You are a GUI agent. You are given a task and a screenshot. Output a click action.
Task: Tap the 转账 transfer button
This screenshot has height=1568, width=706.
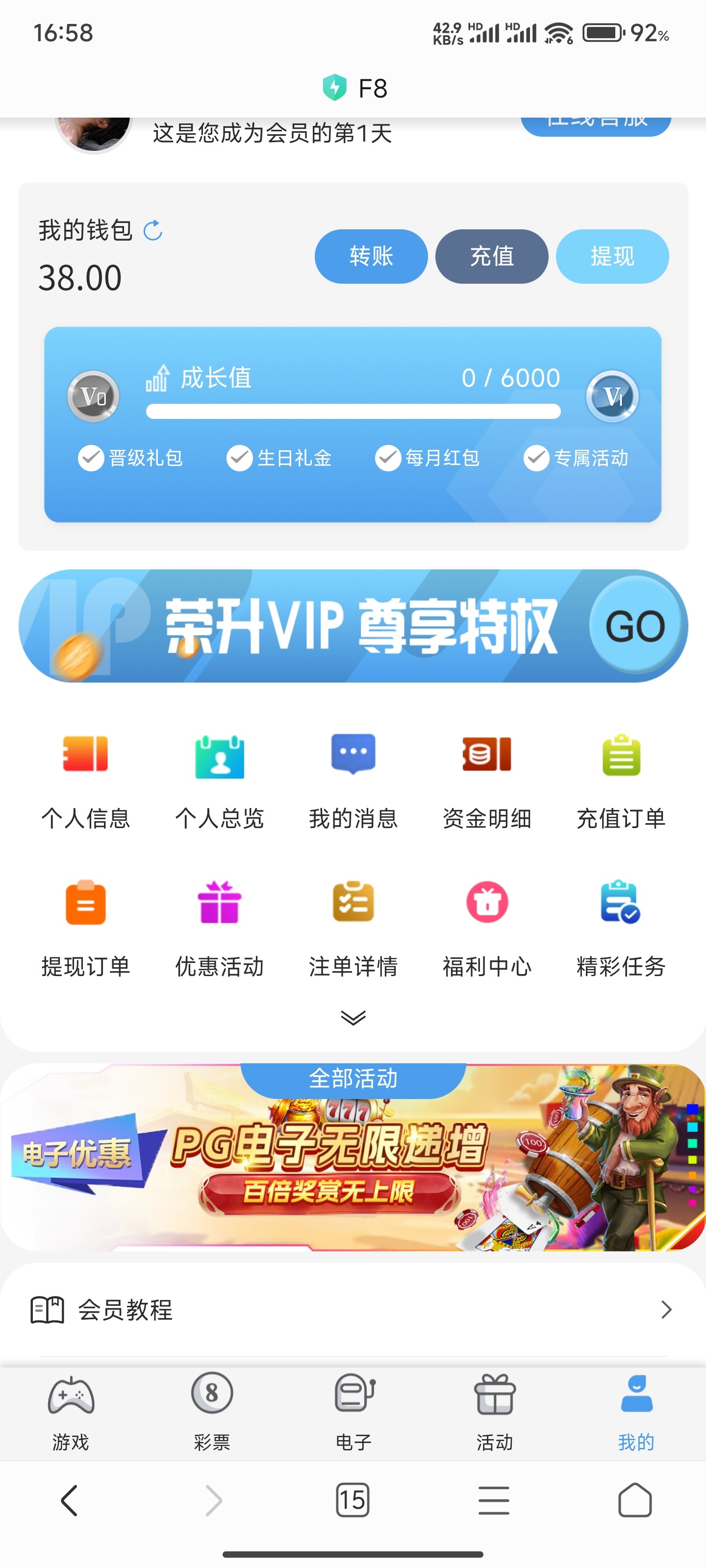click(370, 256)
